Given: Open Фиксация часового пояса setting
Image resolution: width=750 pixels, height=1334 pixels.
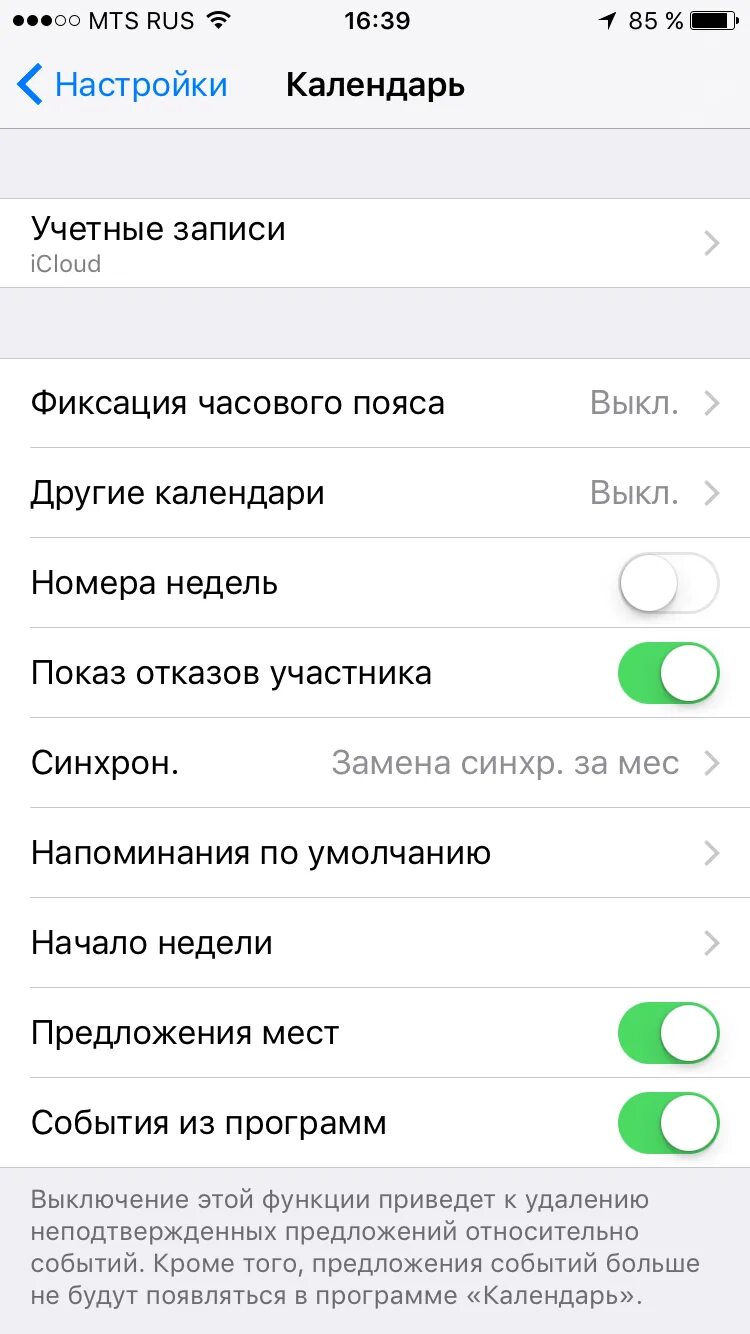Looking at the screenshot, I should click(375, 403).
